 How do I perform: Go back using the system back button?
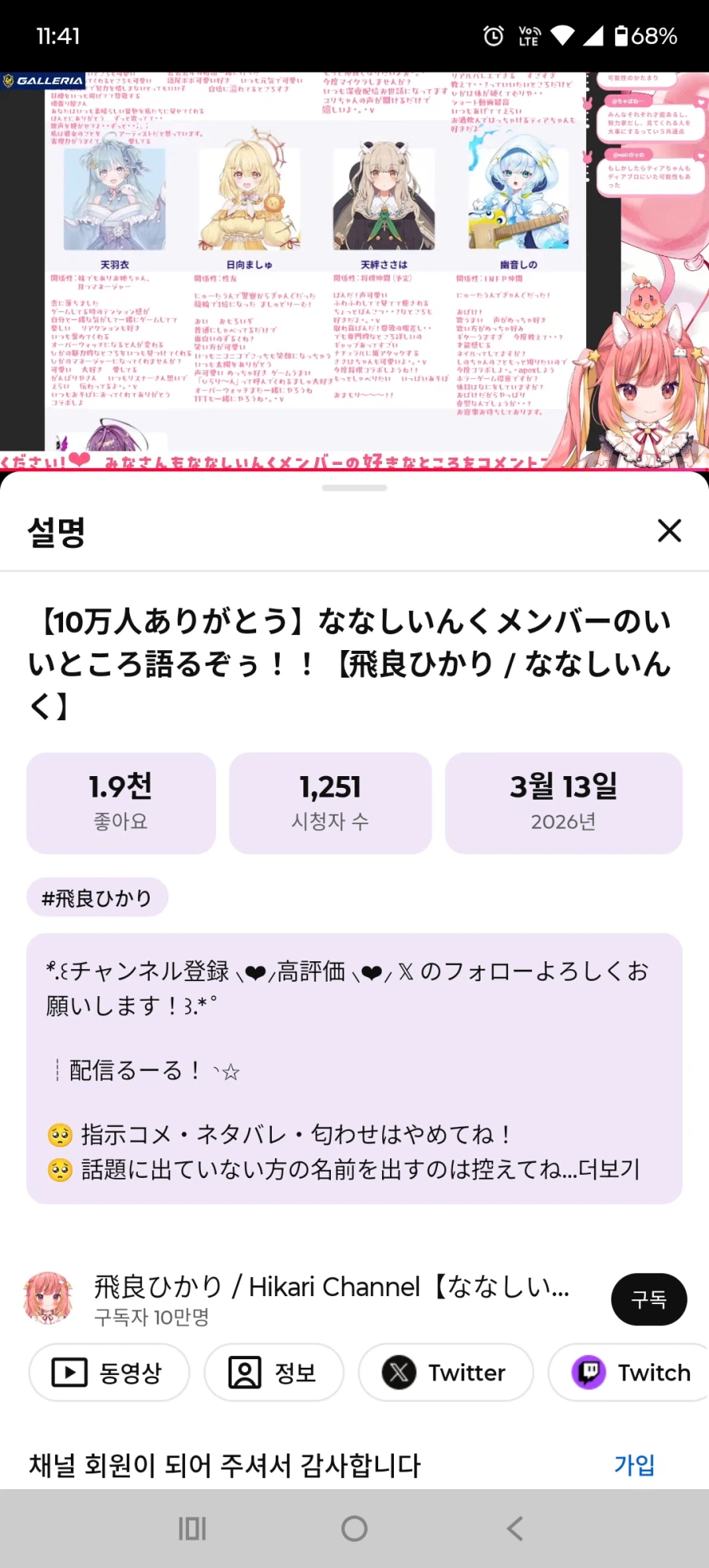tap(514, 1529)
